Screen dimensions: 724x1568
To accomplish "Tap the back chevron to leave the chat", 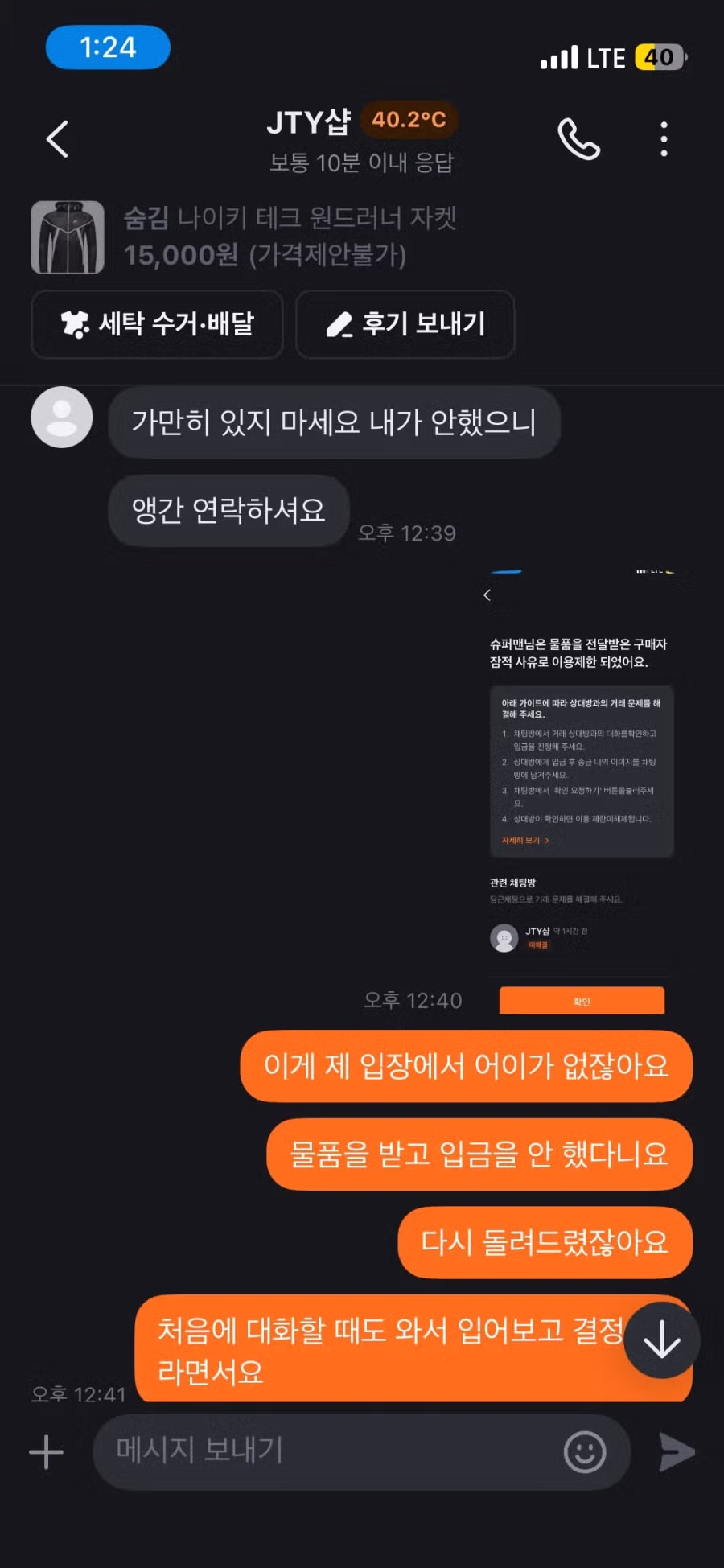I will click(x=56, y=138).
